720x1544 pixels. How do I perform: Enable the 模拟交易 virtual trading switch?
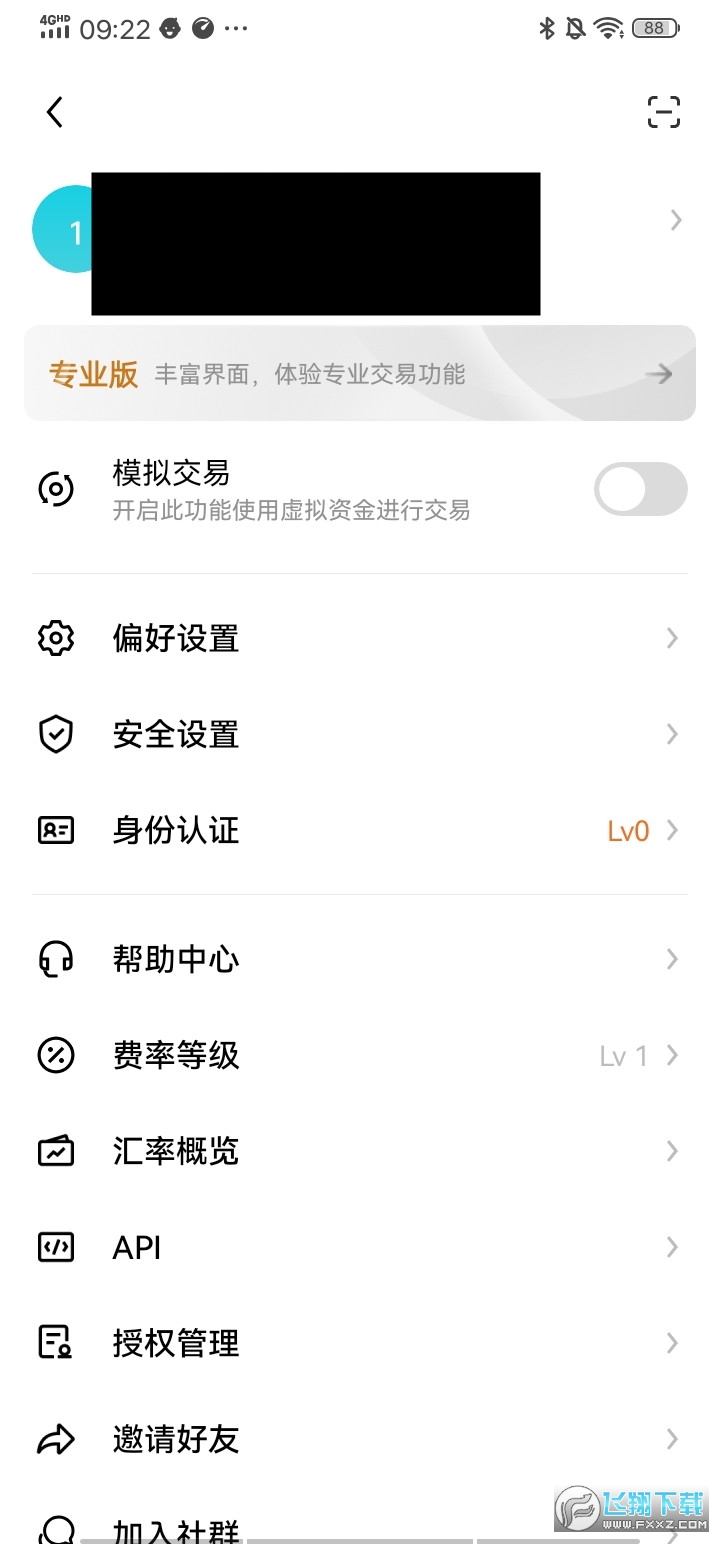coord(640,489)
